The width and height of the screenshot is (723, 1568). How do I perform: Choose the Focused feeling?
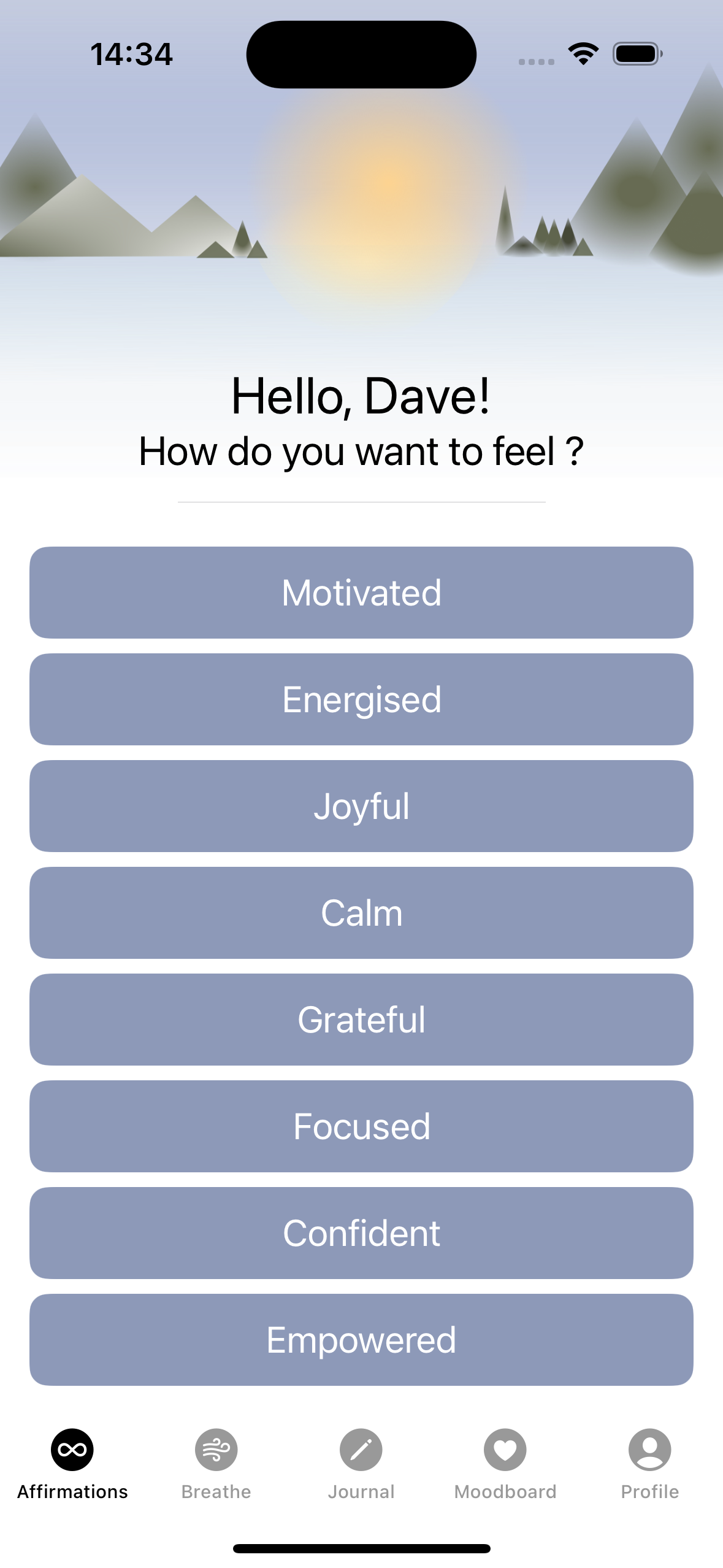[x=361, y=1126]
